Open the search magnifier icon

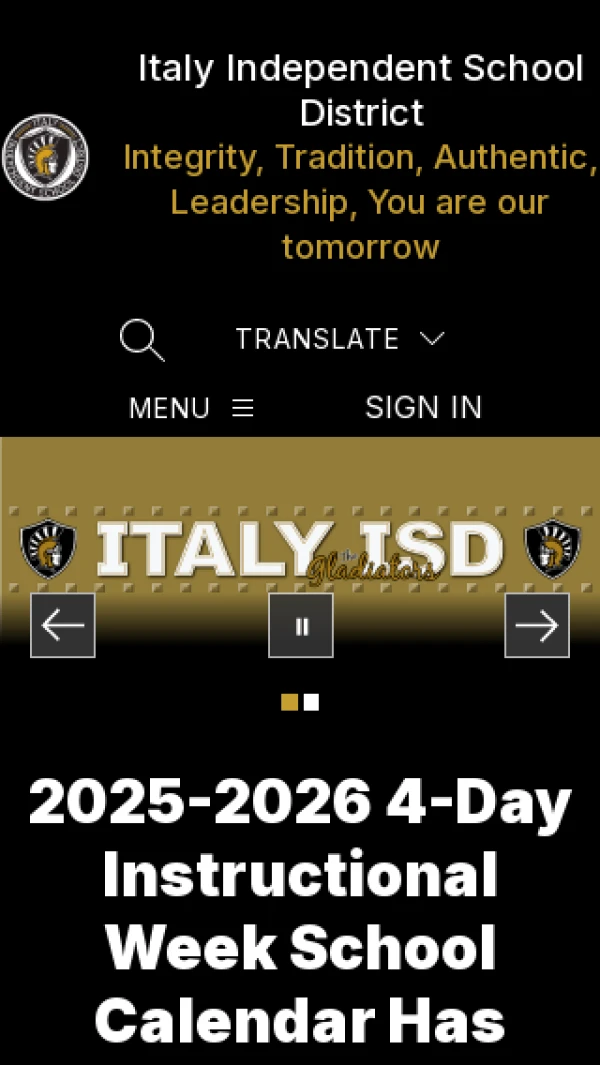141,340
